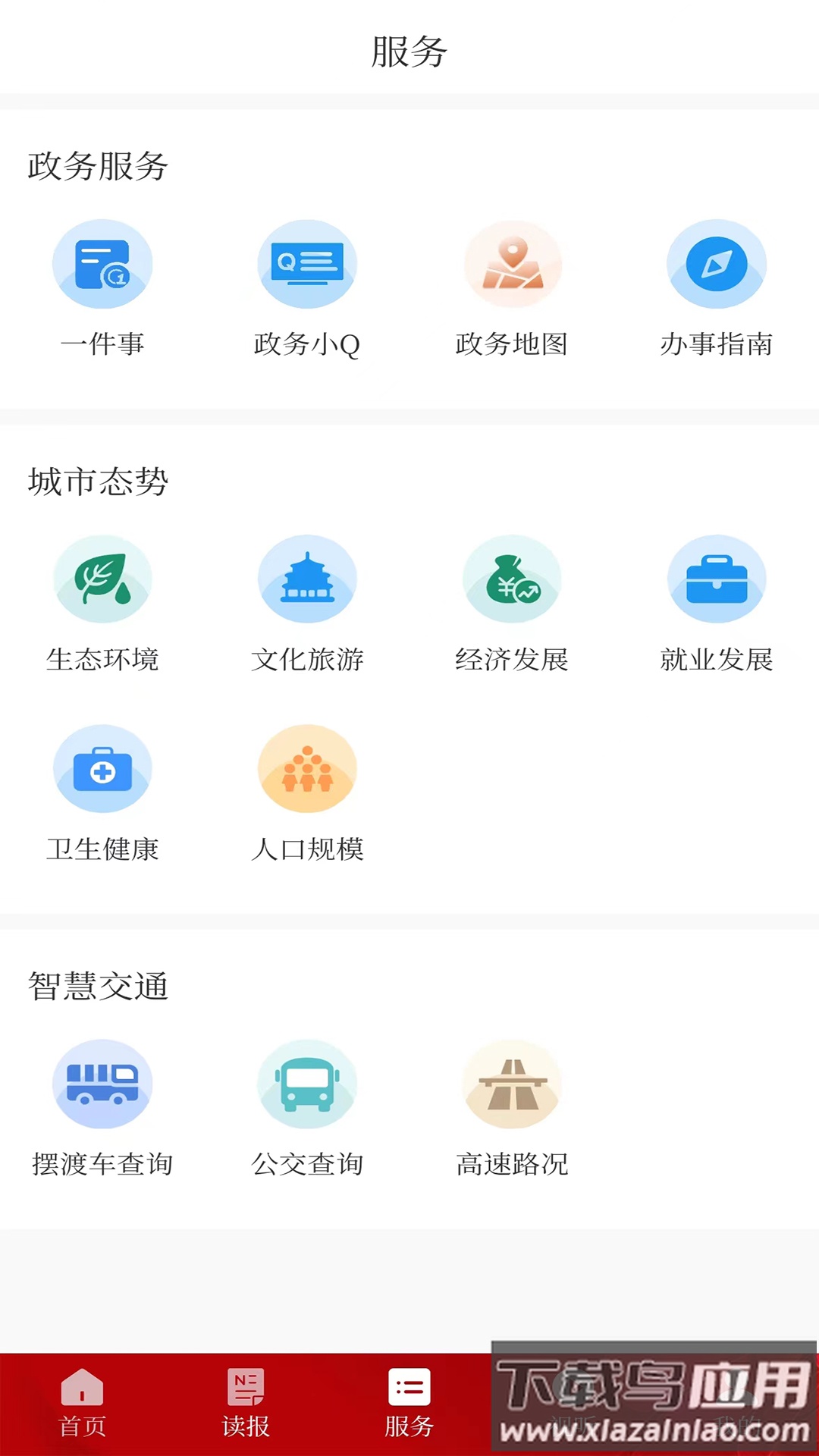Select the 服务 tab
Image resolution: width=819 pixels, height=1456 pixels.
tap(409, 1407)
